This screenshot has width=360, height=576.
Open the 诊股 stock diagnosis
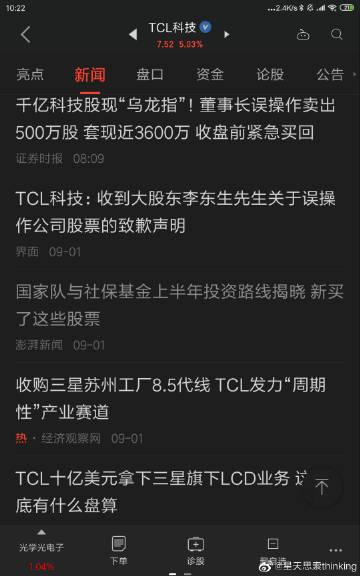click(x=196, y=550)
